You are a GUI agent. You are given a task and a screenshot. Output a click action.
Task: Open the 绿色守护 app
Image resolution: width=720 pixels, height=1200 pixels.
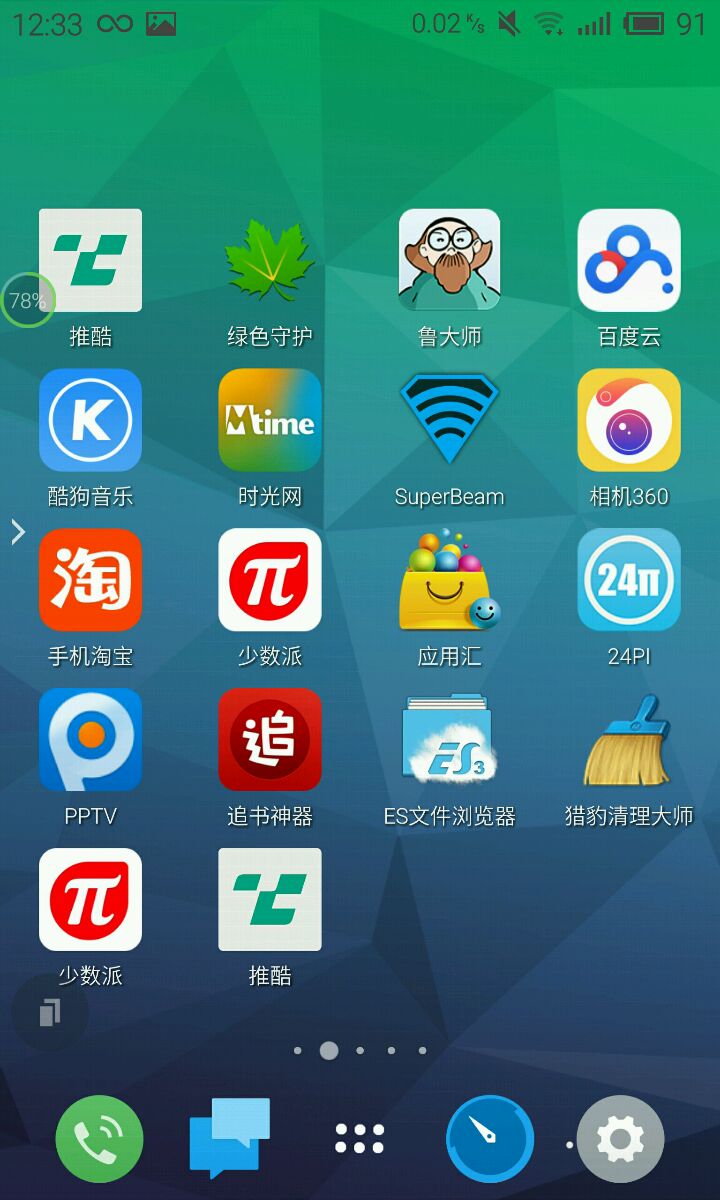270,261
